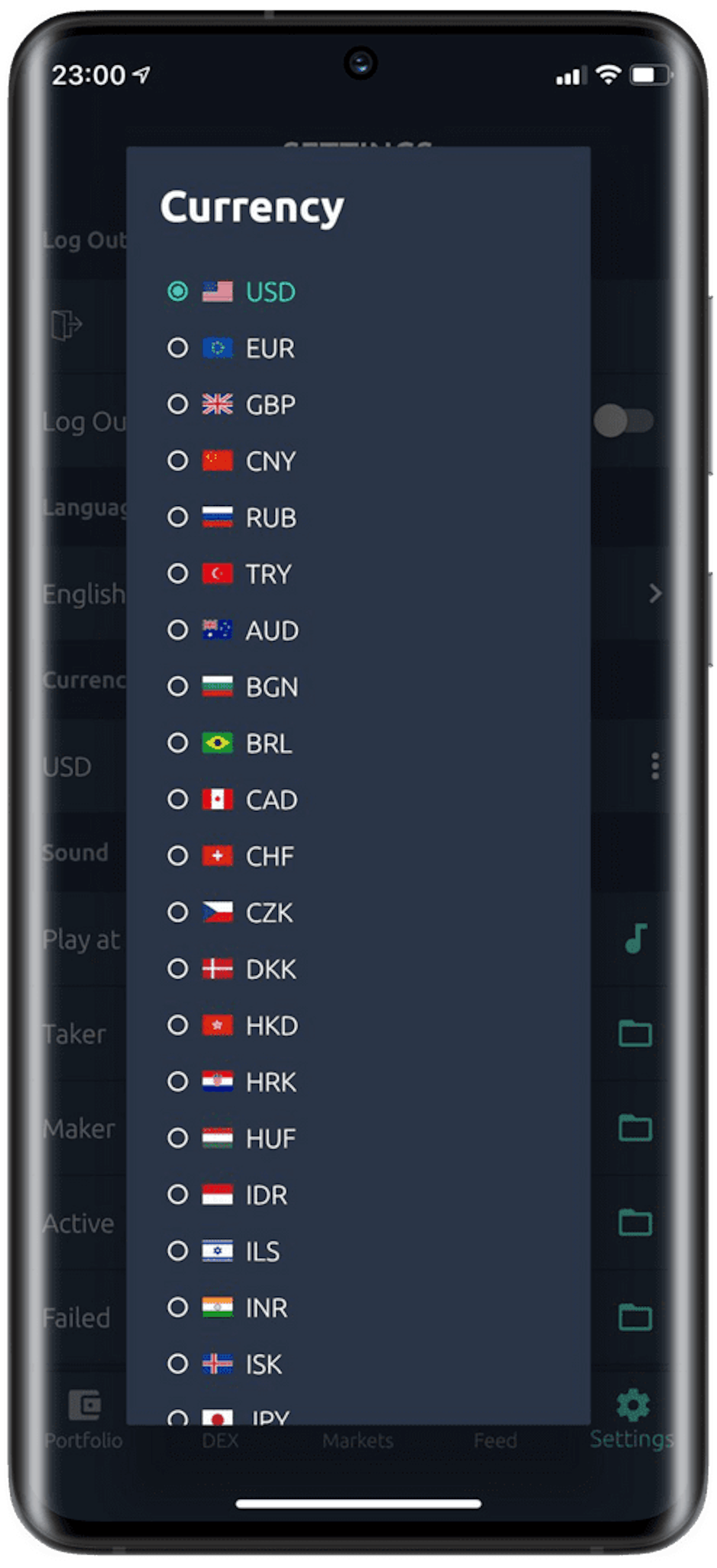This screenshot has height=1568, width=717.
Task: Pick the HRK radio button
Action: (231, 1082)
